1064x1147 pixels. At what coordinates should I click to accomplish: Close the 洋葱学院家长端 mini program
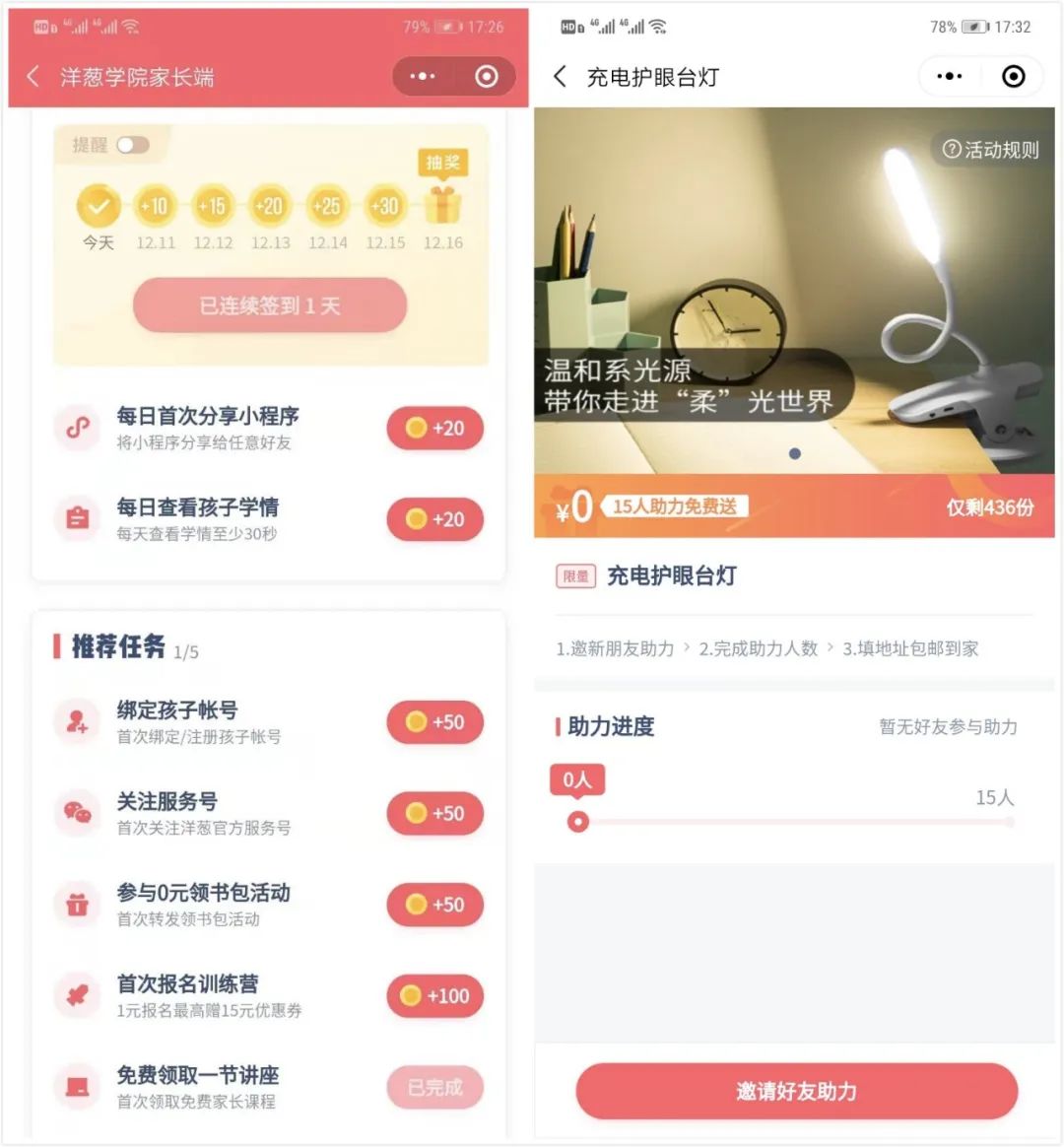pyautogui.click(x=487, y=77)
